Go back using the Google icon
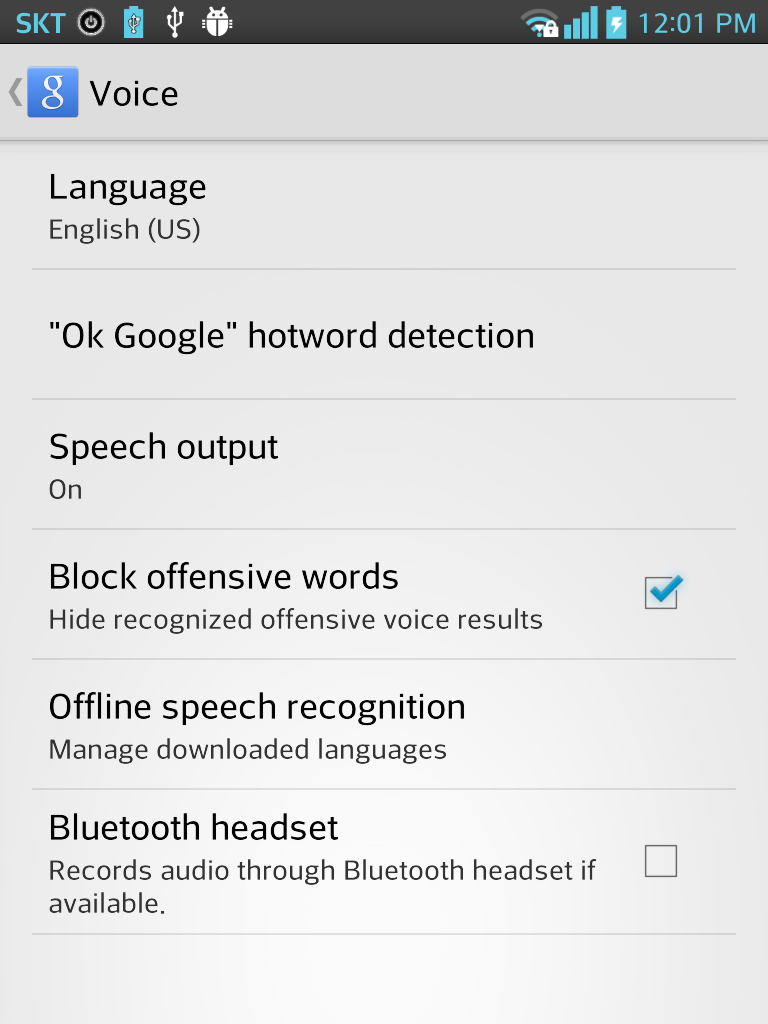Viewport: 768px width, 1024px height. pos(52,93)
